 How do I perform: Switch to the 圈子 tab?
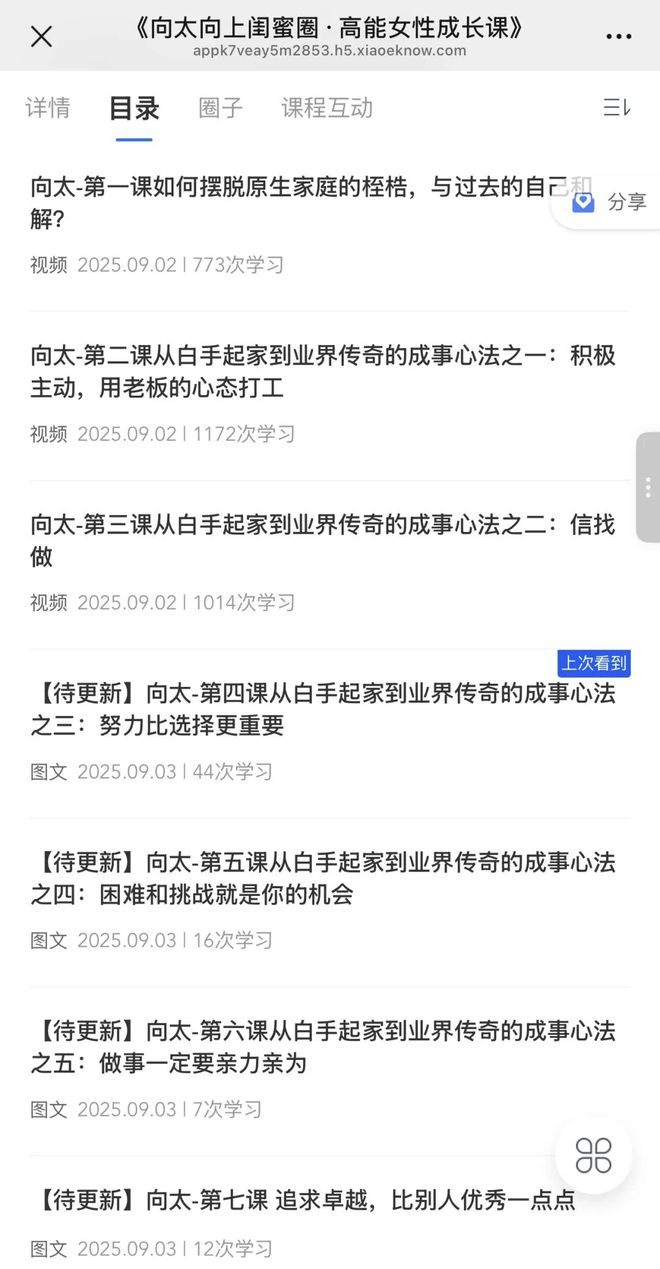click(220, 108)
